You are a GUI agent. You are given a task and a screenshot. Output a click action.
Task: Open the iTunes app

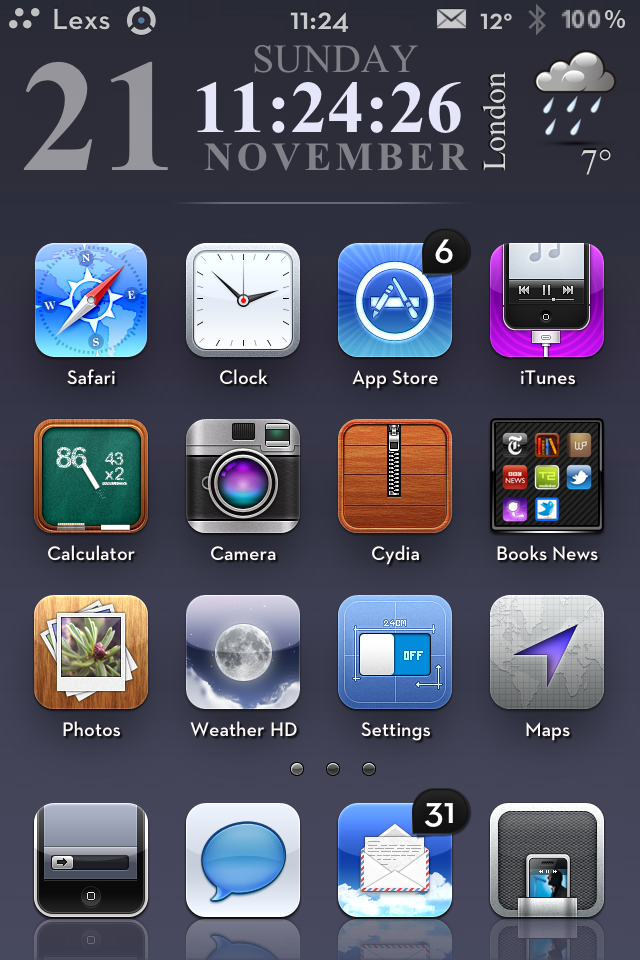547,301
